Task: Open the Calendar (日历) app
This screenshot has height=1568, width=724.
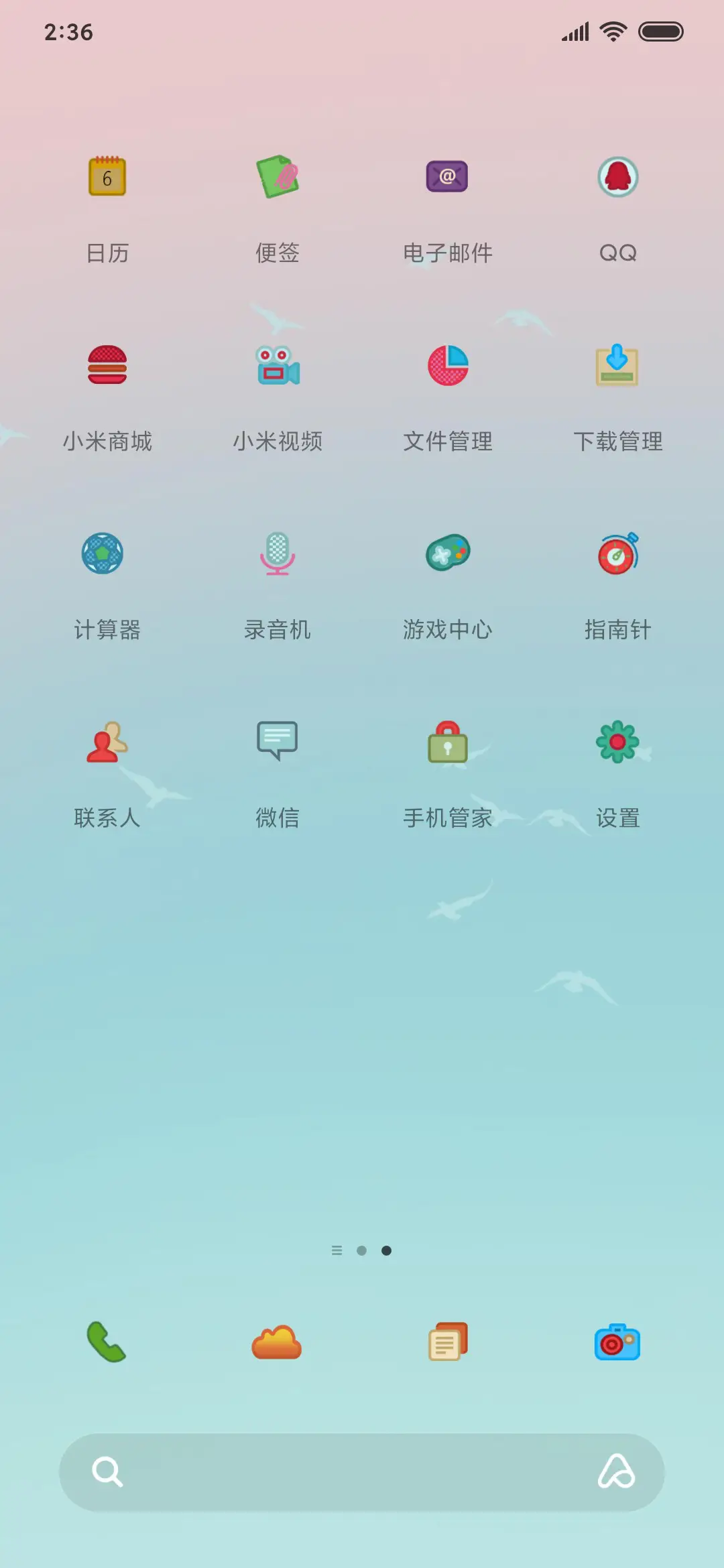Action: [x=107, y=177]
